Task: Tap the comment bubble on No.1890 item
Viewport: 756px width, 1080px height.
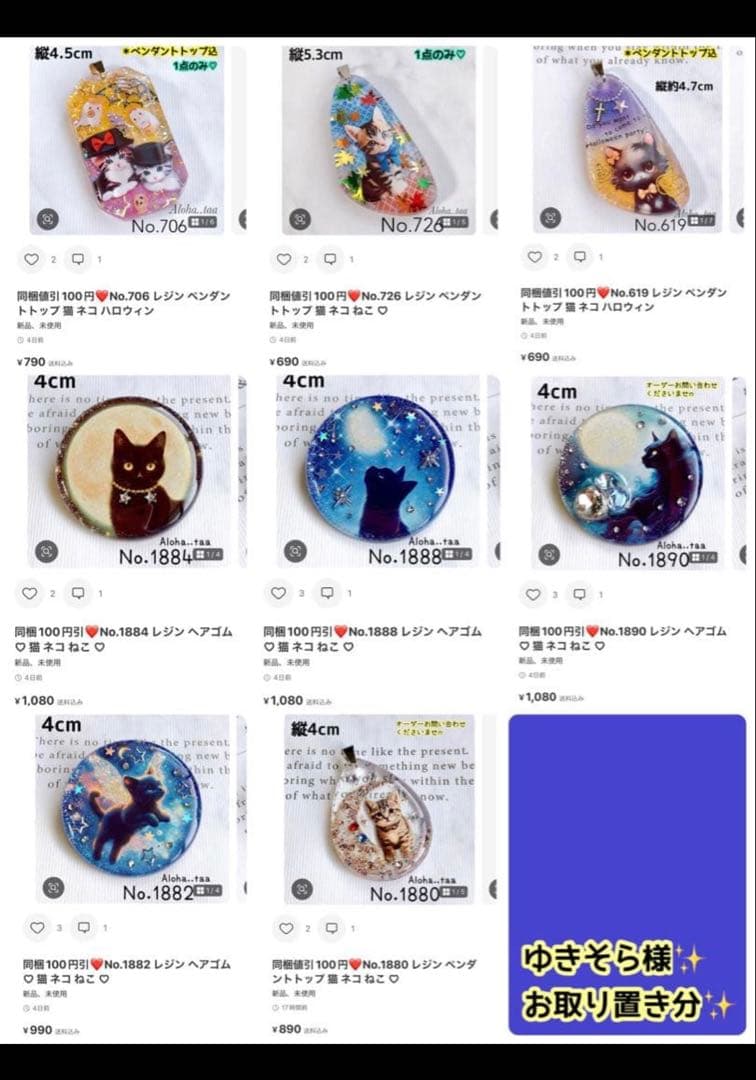Action: (579, 593)
